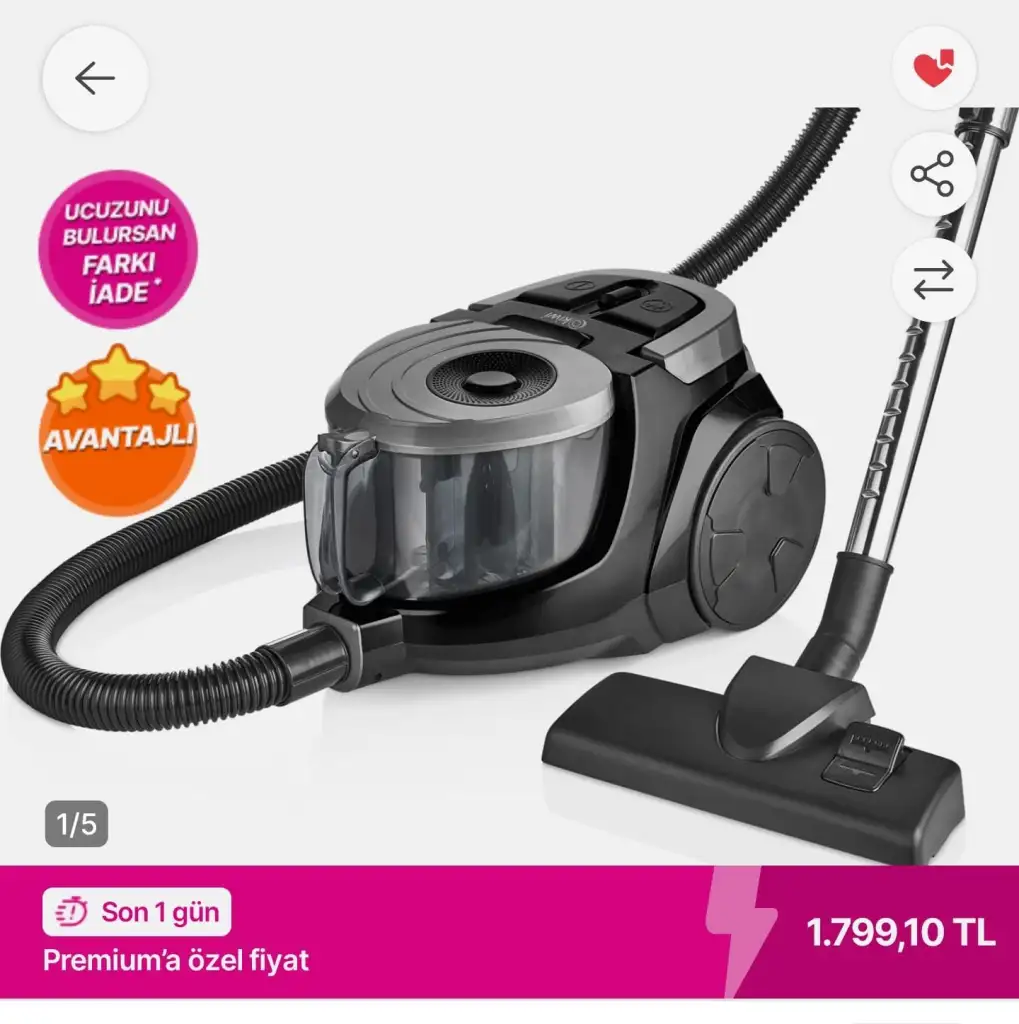Open the vacuum cleaner product image
The image size is (1019, 1024).
[x=560, y=480]
